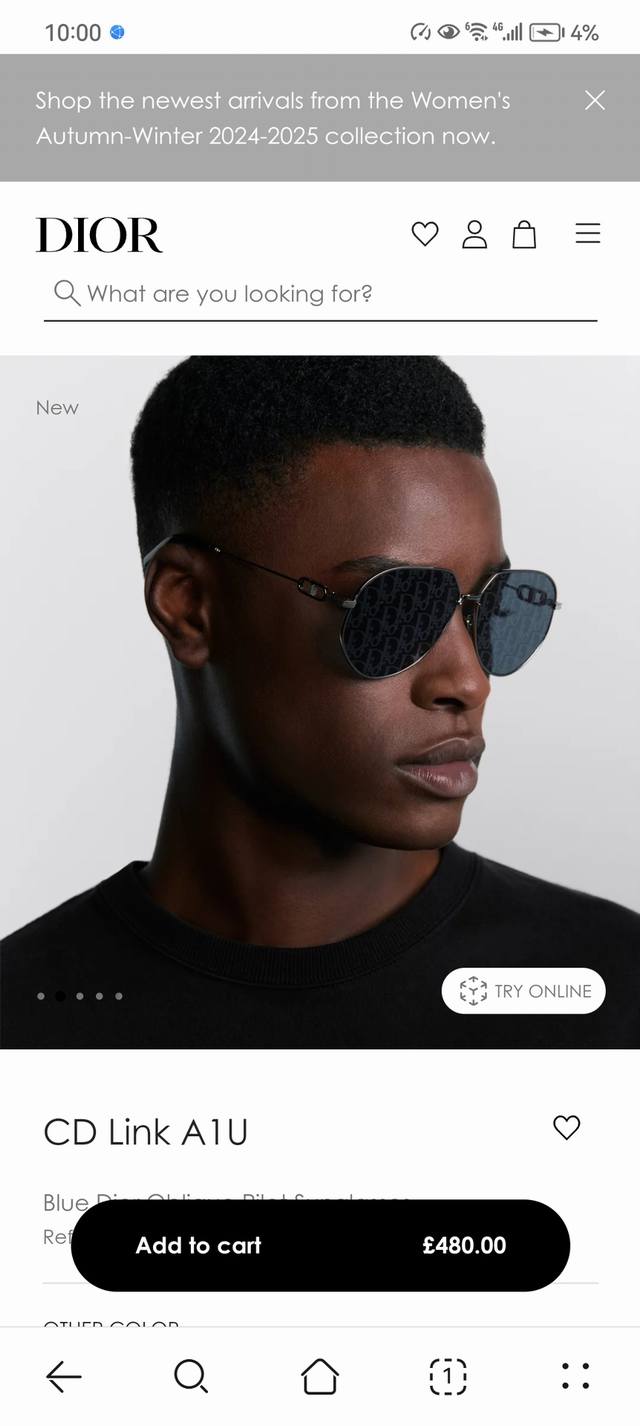Dismiss the Autumn-Winter collection banner

pyautogui.click(x=595, y=100)
